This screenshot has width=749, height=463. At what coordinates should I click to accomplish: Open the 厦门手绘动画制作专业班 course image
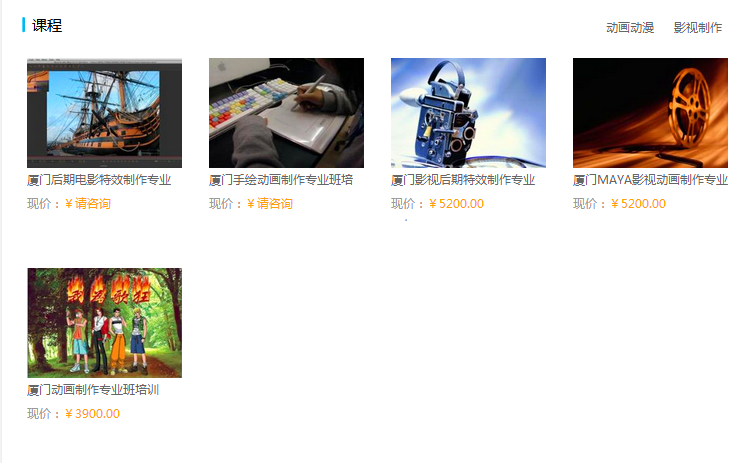pyautogui.click(x=286, y=112)
